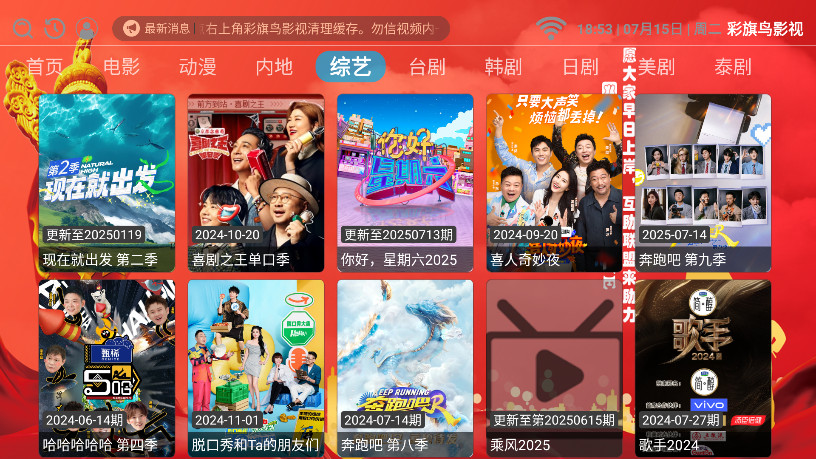Select the 日剧 tab
Image resolution: width=816 pixels, height=459 pixels.
[x=580, y=67]
